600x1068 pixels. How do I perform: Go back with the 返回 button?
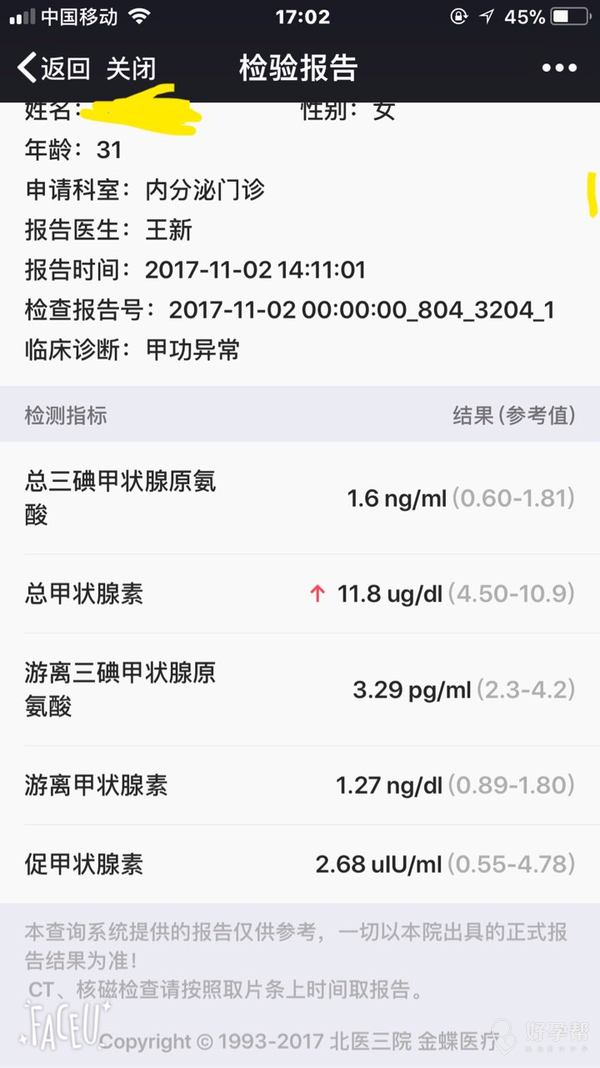(54, 68)
